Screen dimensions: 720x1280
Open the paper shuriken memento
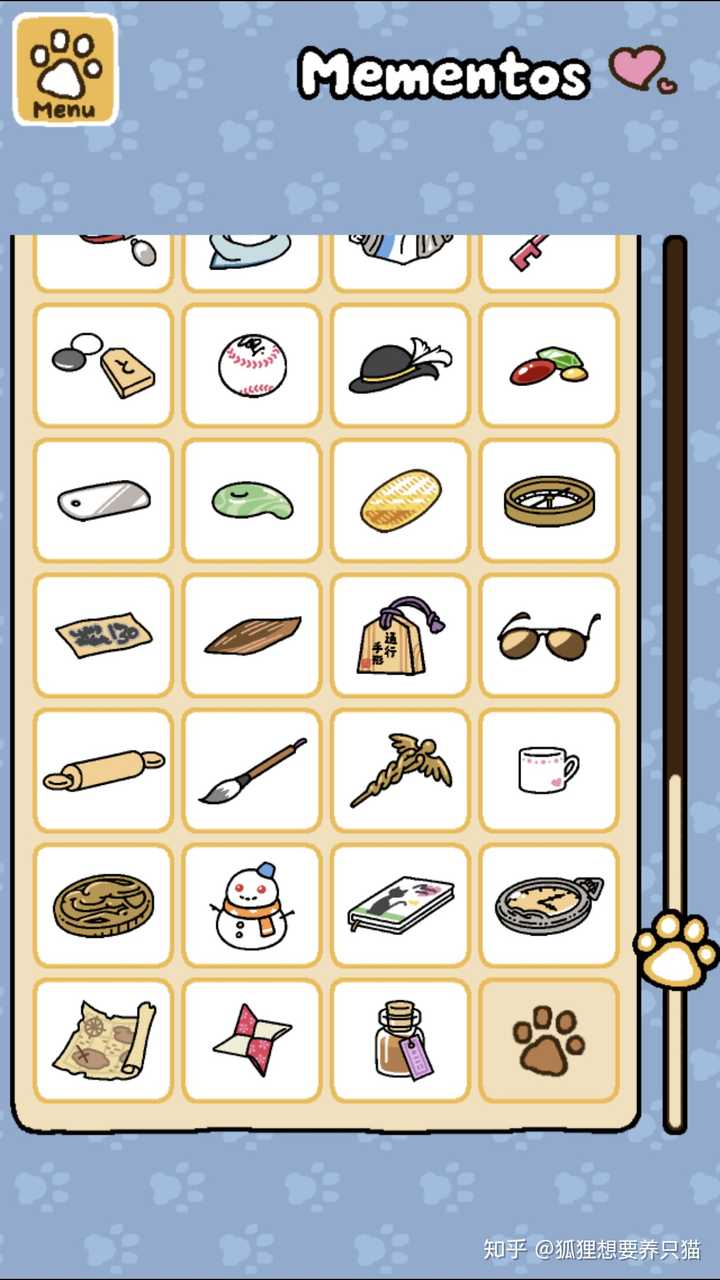pyautogui.click(x=252, y=1040)
